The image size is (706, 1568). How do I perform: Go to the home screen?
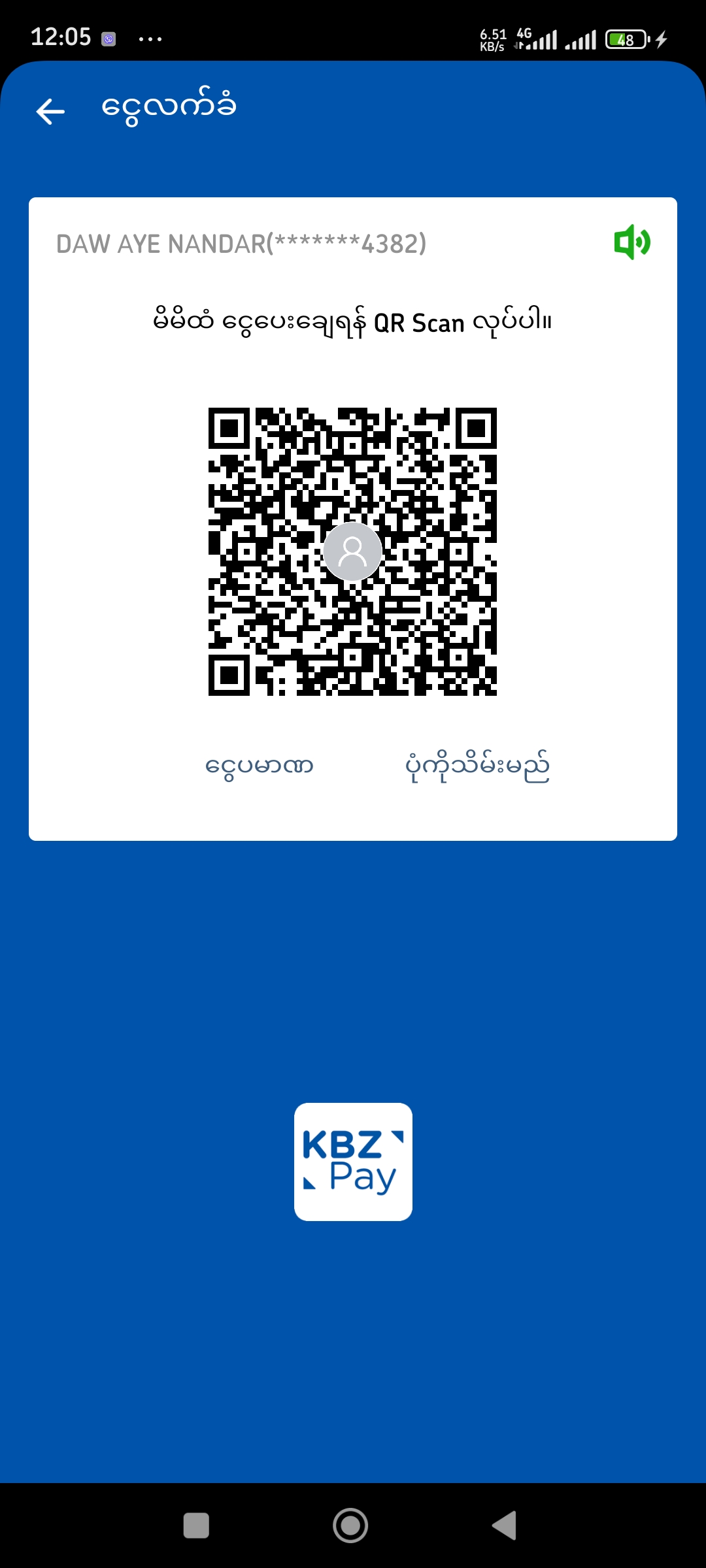[350, 1526]
